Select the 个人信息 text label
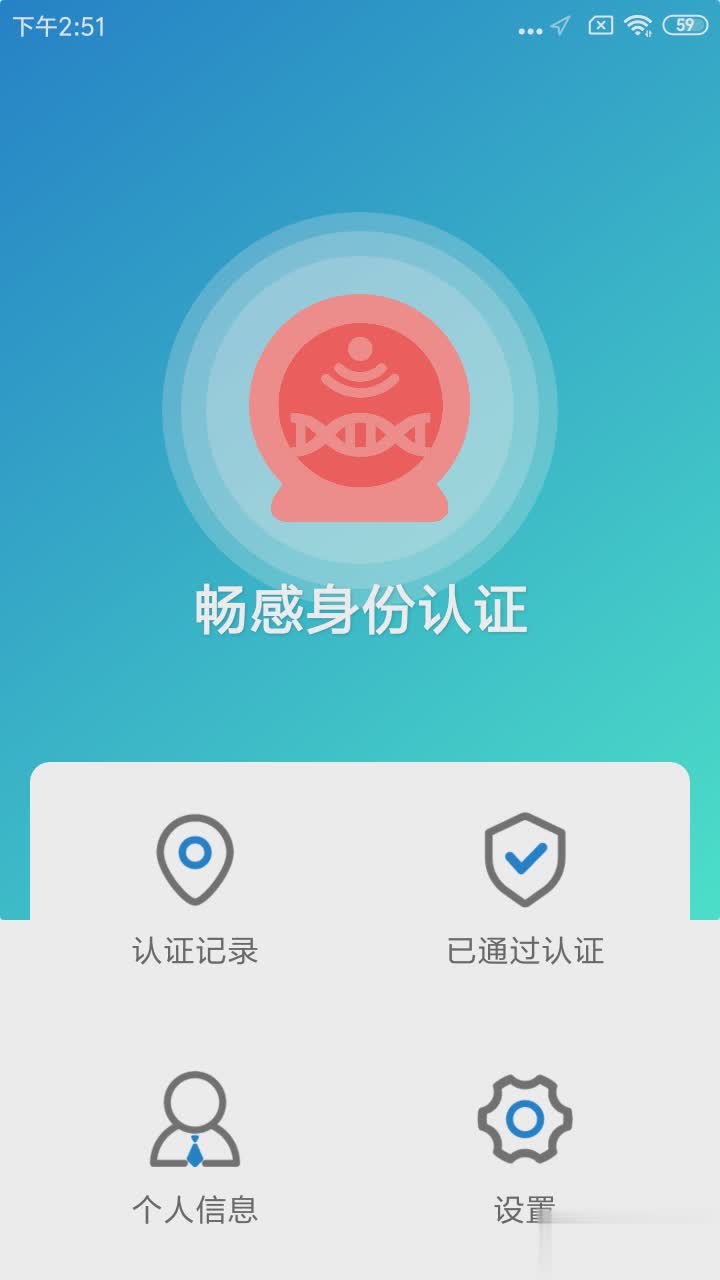Screen dimensions: 720x1280 [196, 1210]
